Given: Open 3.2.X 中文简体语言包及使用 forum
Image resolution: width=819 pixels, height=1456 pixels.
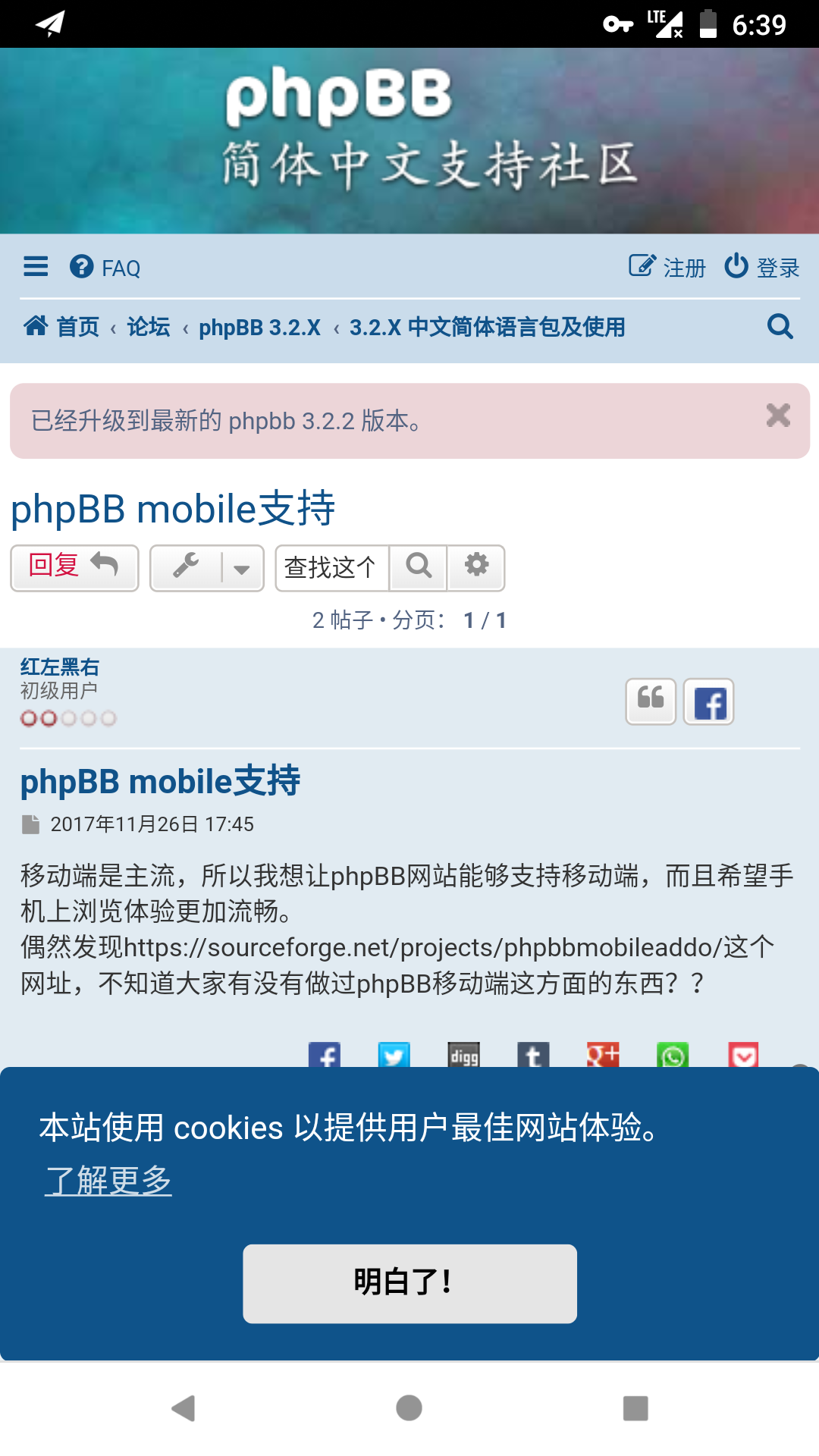Looking at the screenshot, I should [x=487, y=327].
